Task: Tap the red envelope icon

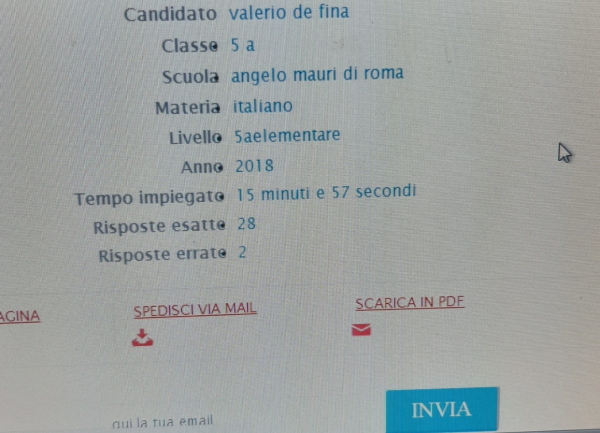Action: click(x=361, y=330)
